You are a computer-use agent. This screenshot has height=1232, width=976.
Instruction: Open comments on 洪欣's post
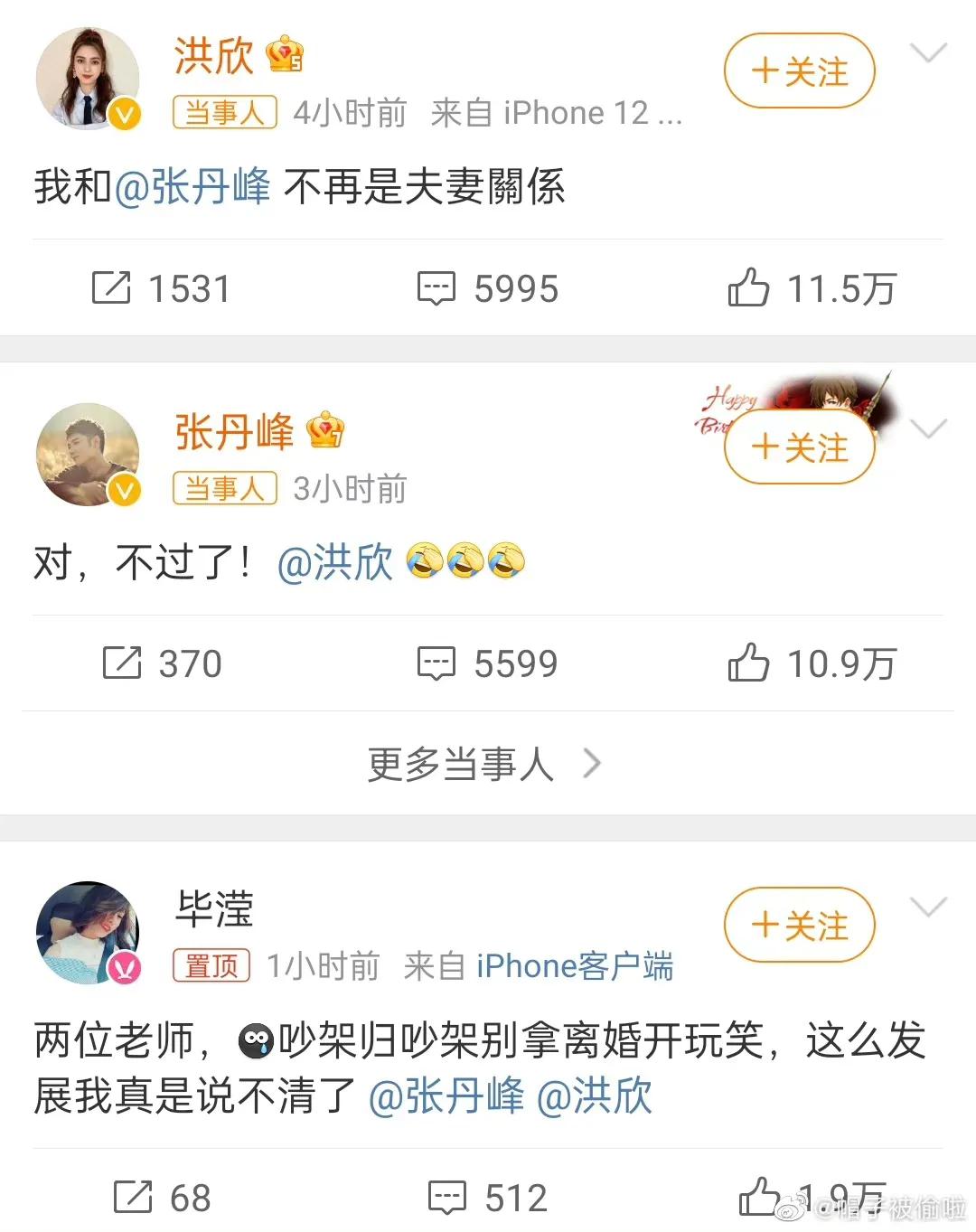(x=440, y=287)
